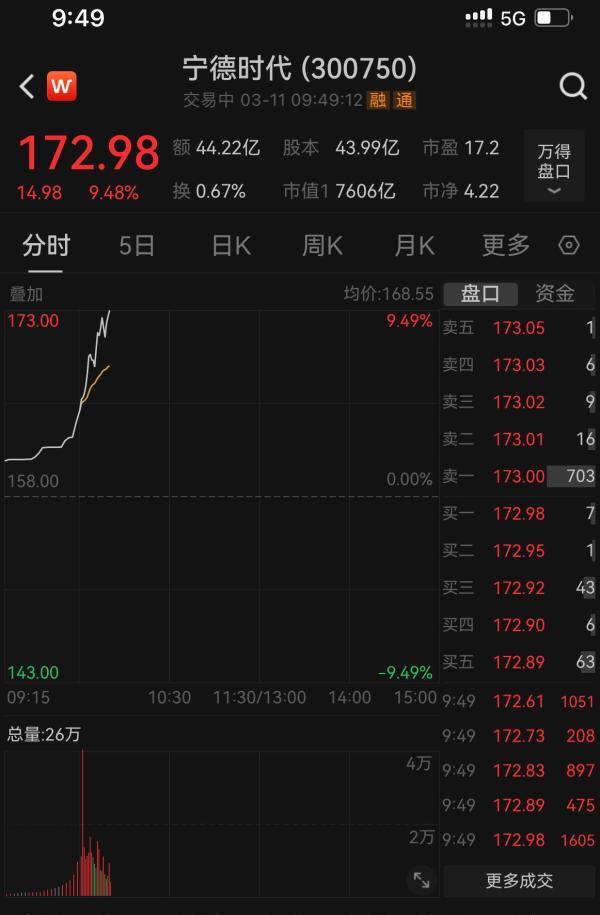The height and width of the screenshot is (915, 600).
Task: Switch to the 分时 chart tab
Action: 46,245
